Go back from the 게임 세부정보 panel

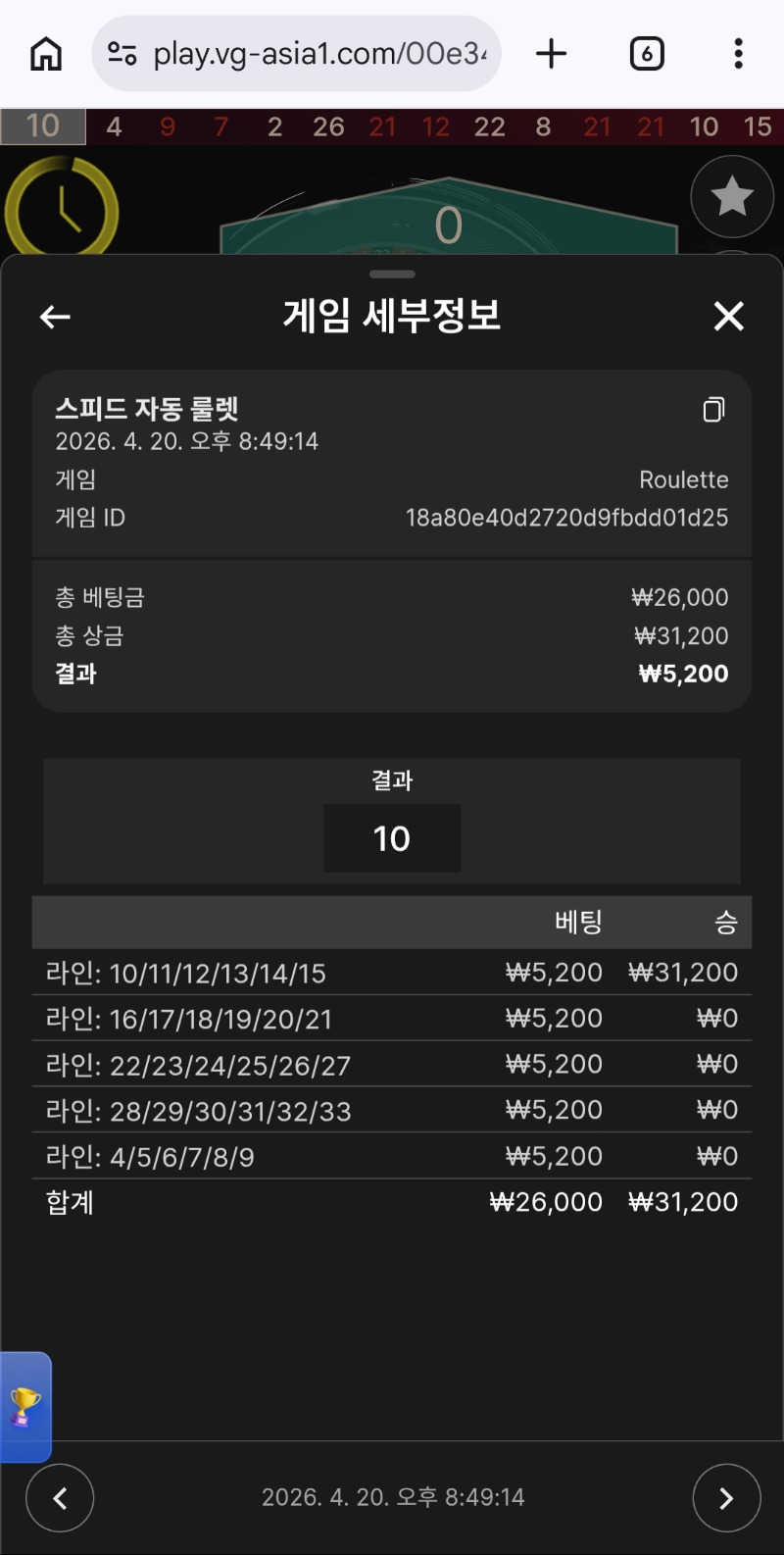click(x=55, y=317)
